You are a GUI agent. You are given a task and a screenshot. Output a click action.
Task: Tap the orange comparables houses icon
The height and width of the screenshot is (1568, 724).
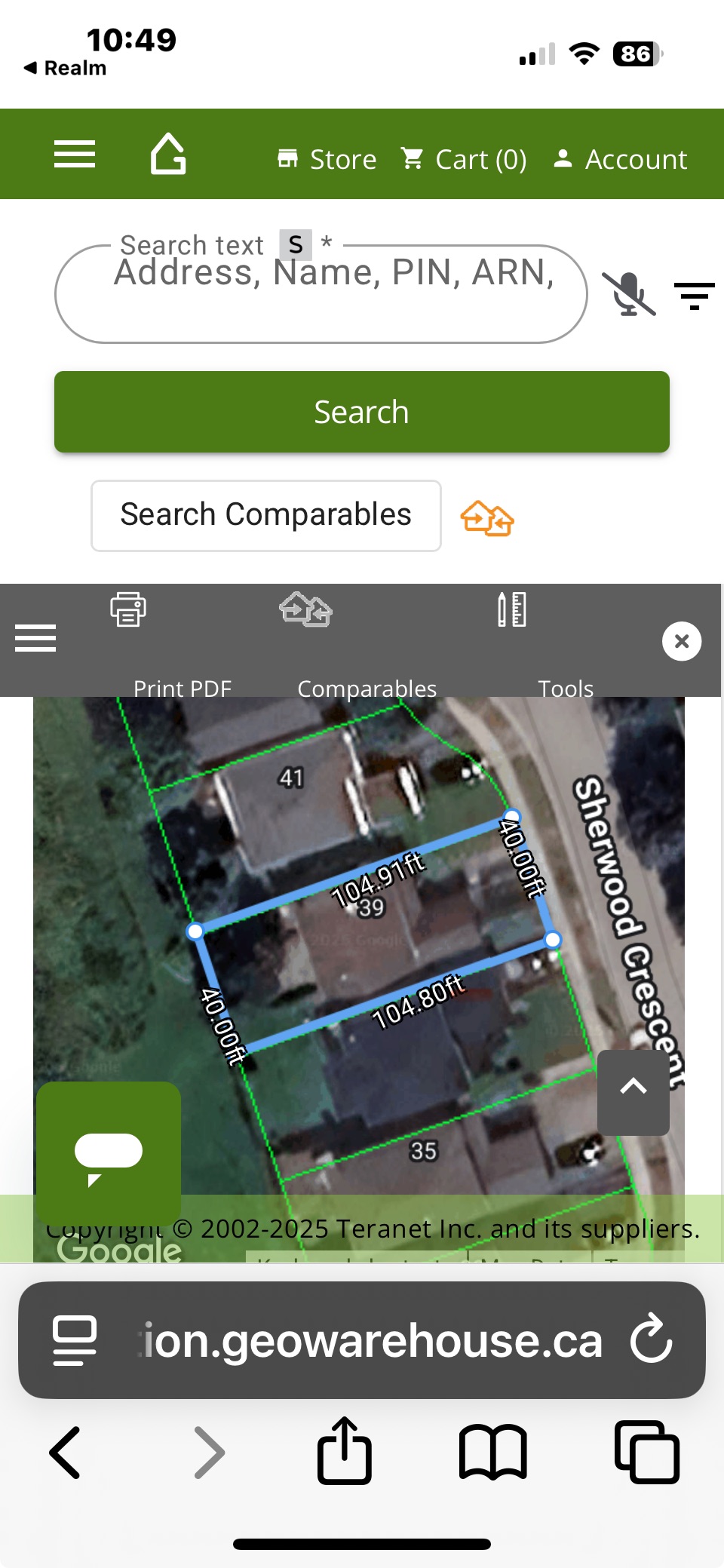click(487, 518)
